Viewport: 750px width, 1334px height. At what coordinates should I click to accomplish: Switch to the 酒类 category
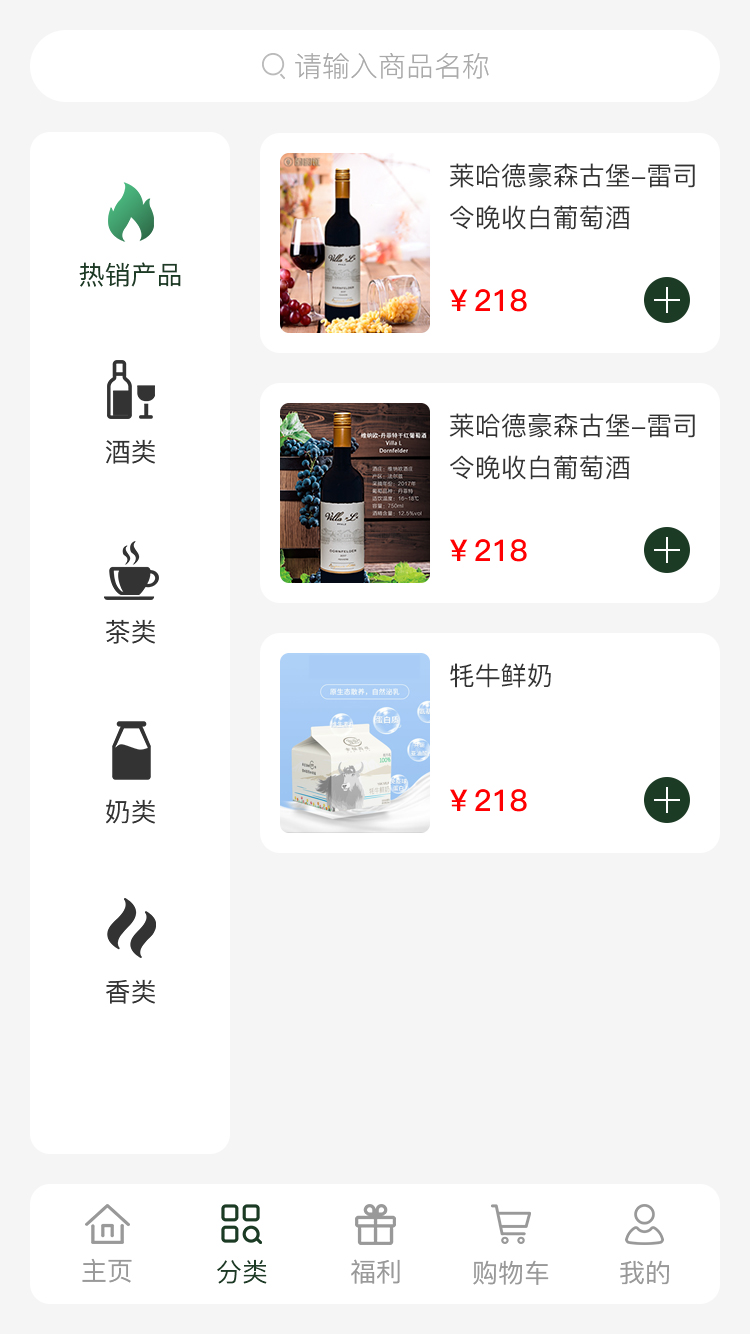[131, 412]
